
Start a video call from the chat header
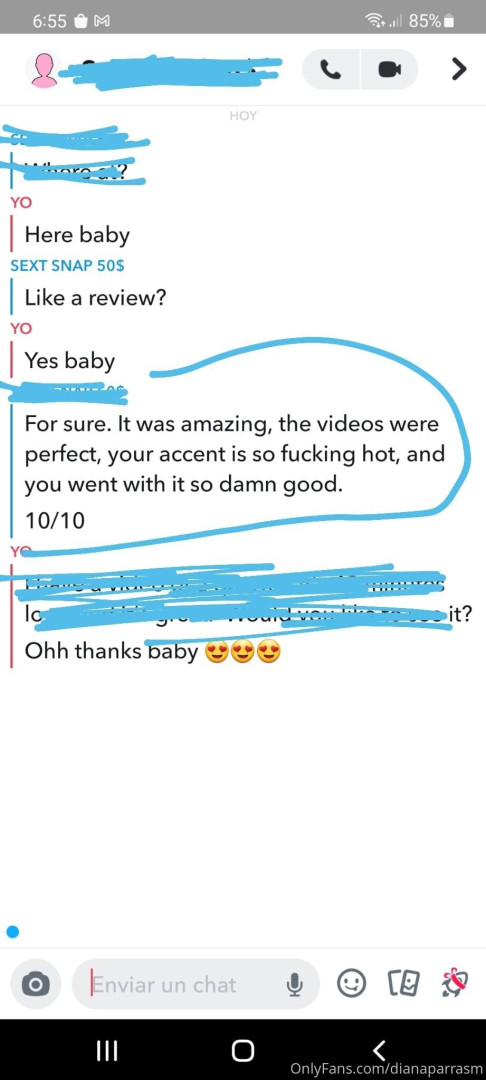(389, 70)
